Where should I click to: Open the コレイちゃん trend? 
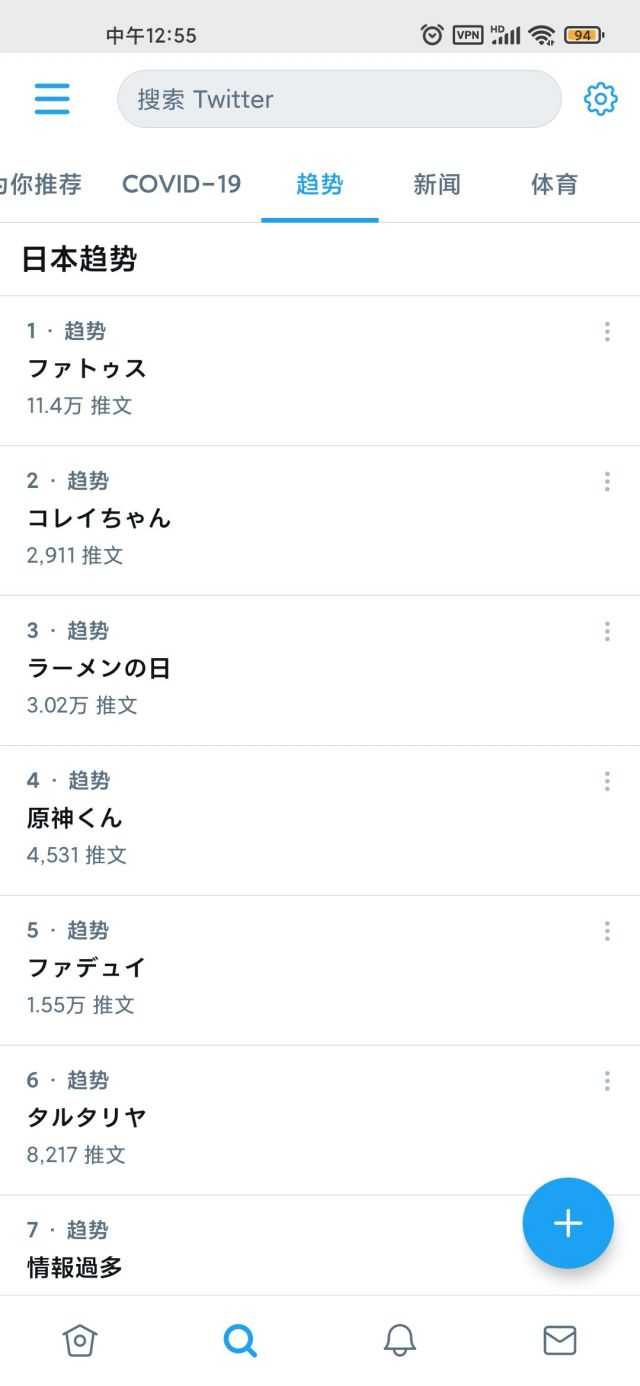[99, 518]
